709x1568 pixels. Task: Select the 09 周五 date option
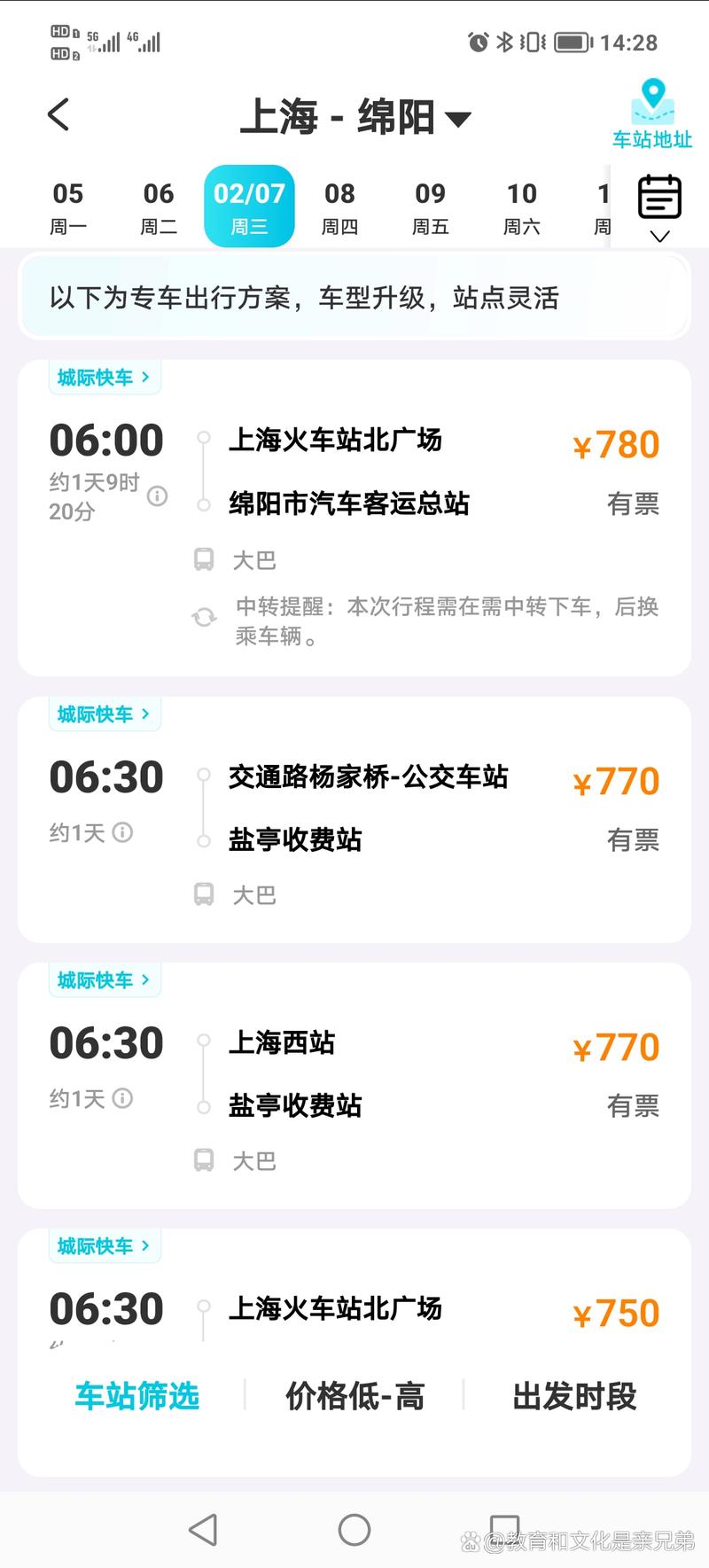pyautogui.click(x=431, y=206)
